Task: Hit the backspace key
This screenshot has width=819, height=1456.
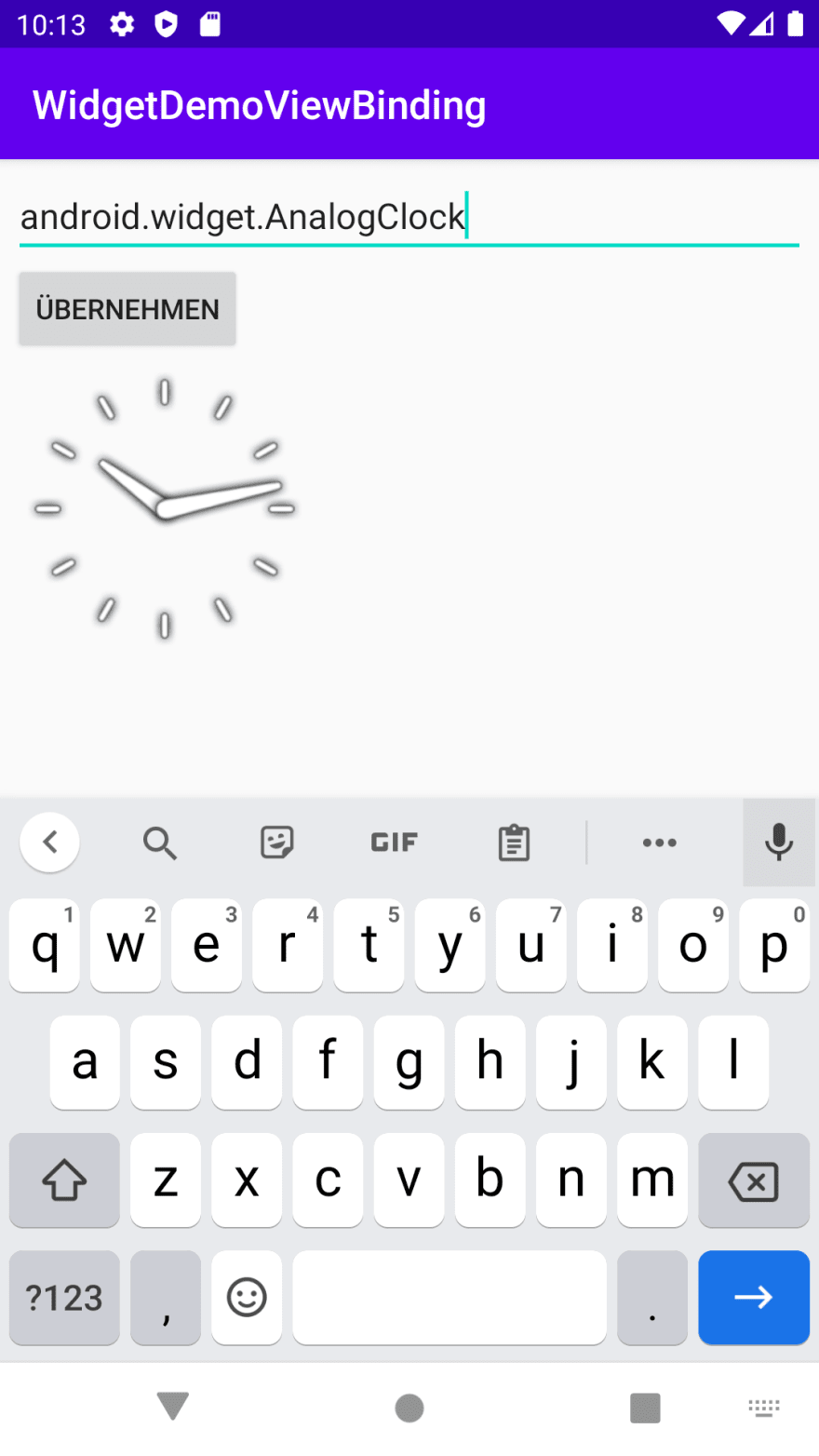Action: pos(754,1180)
